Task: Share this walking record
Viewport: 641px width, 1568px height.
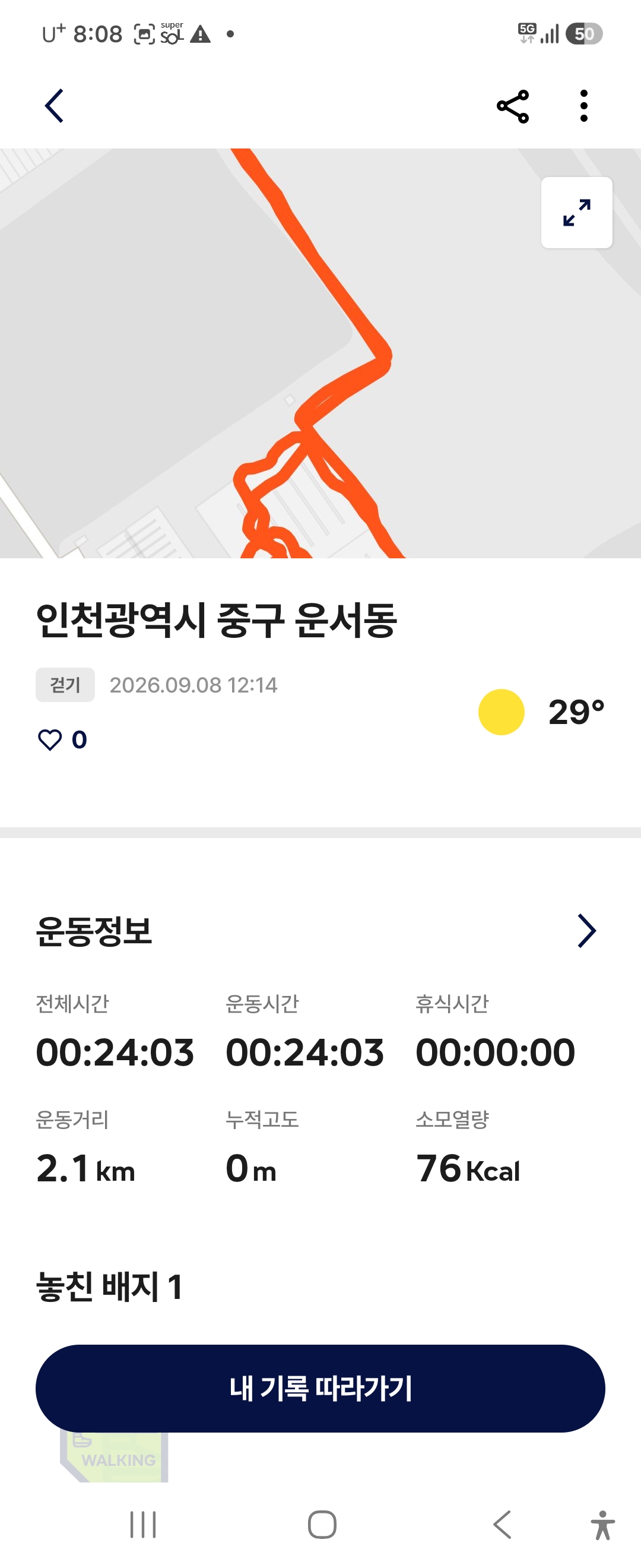Action: 513,106
